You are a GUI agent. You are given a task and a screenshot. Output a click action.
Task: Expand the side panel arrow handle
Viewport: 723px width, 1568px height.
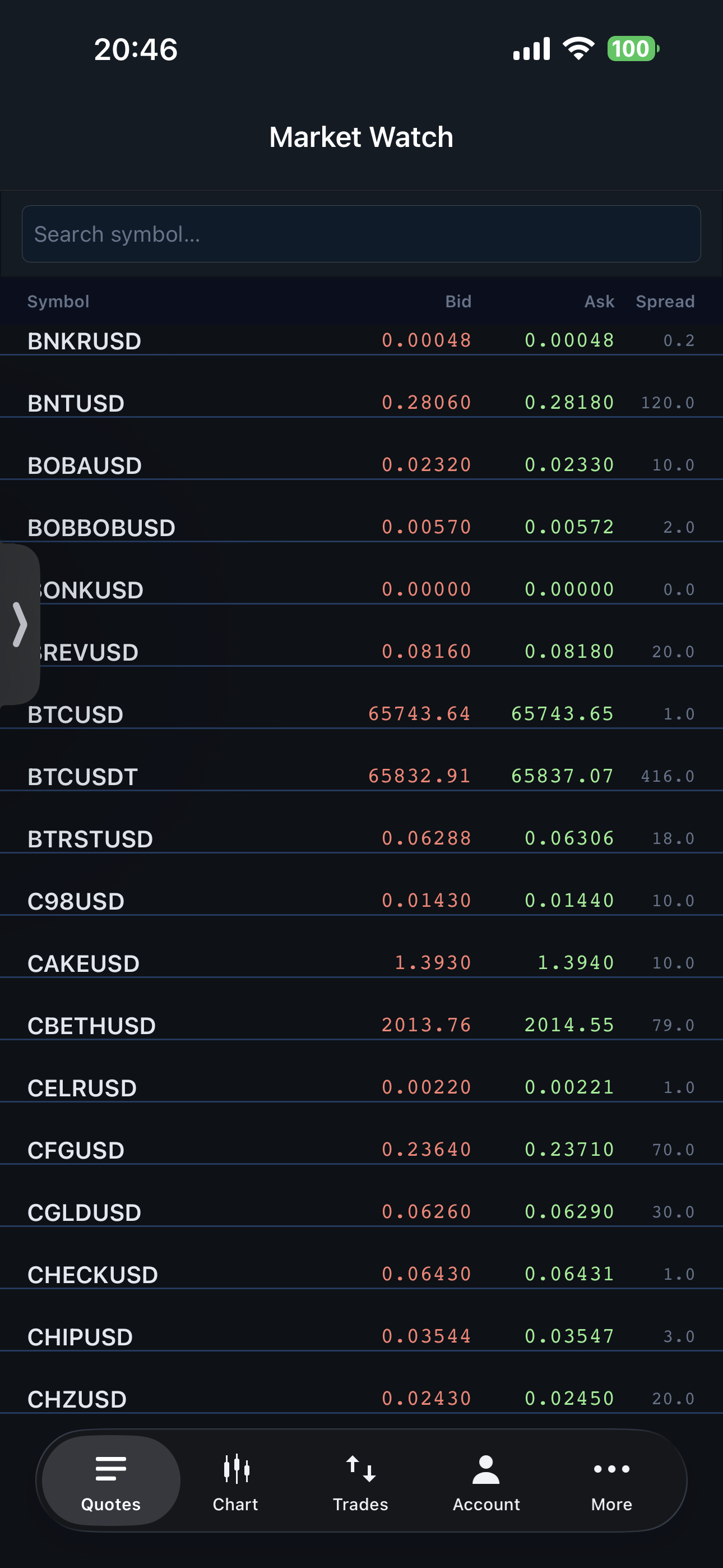tap(20, 624)
